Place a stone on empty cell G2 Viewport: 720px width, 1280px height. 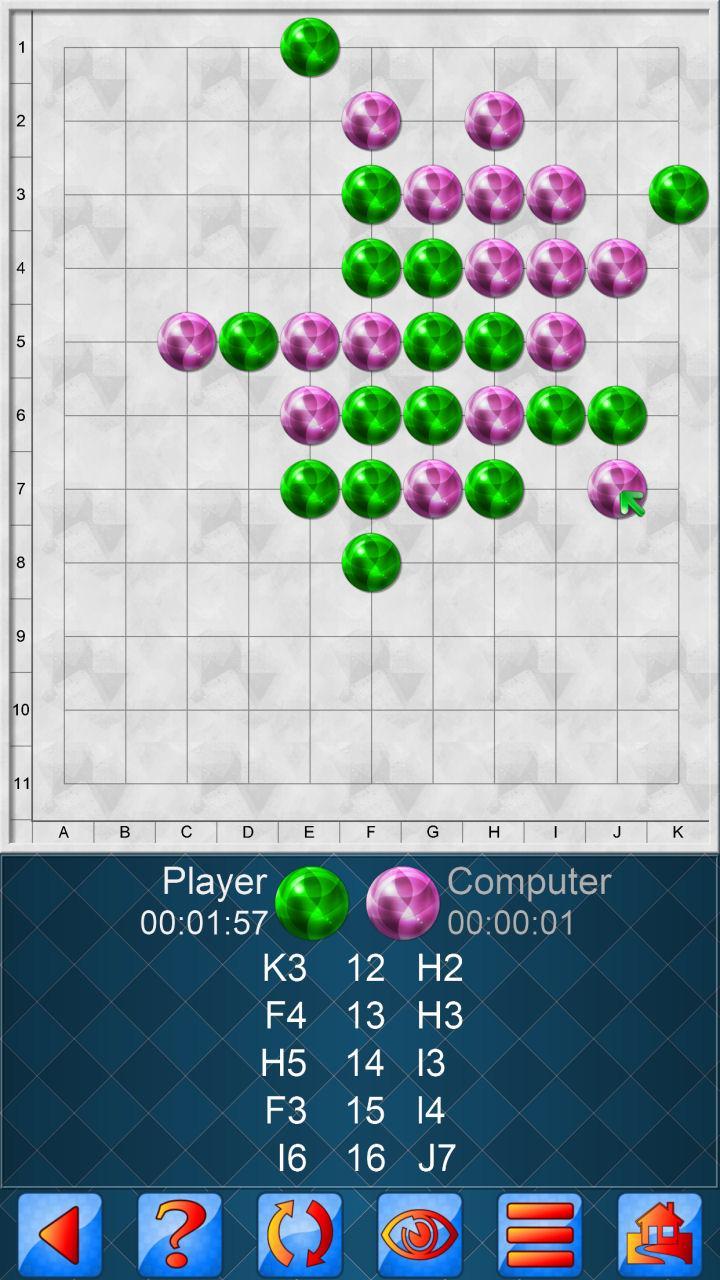[x=433, y=121]
